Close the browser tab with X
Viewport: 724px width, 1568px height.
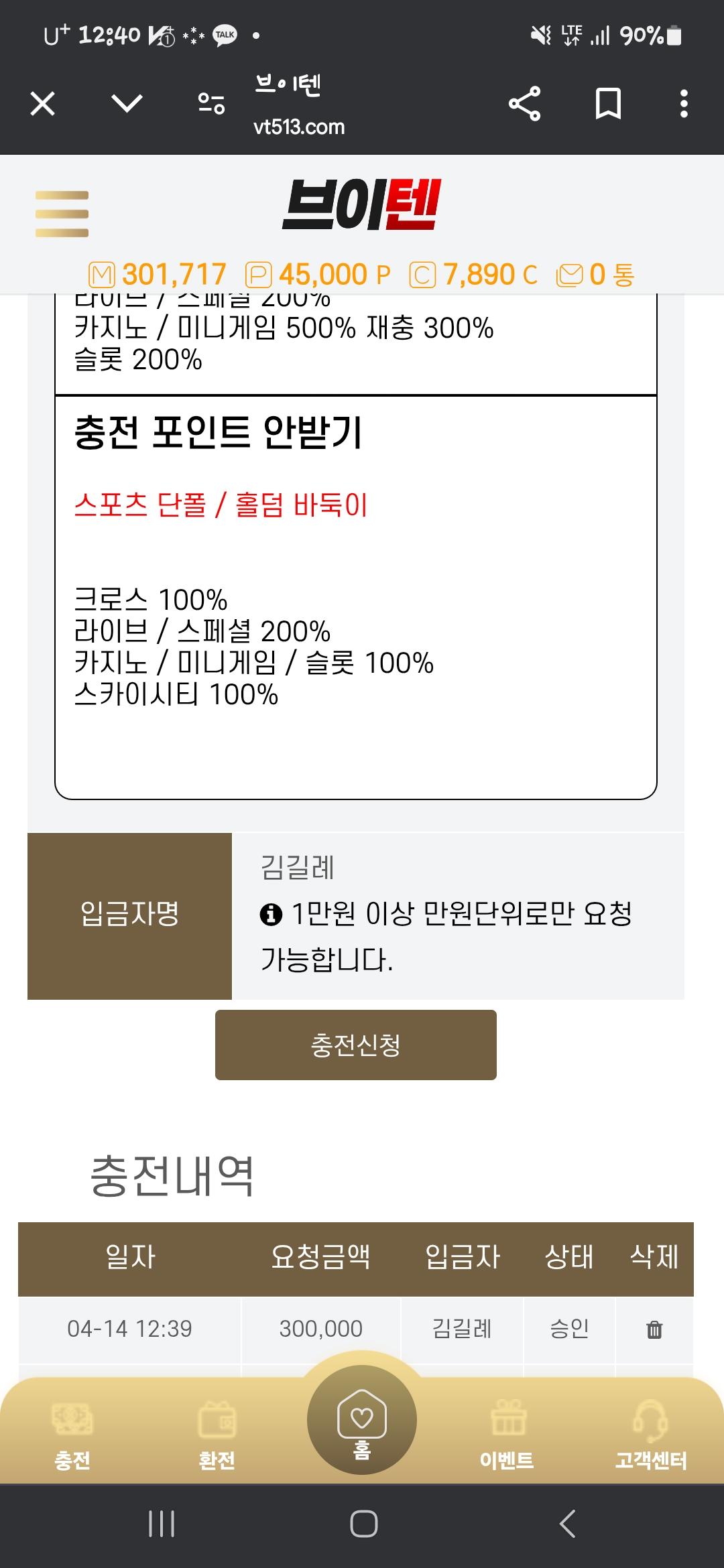coord(43,104)
